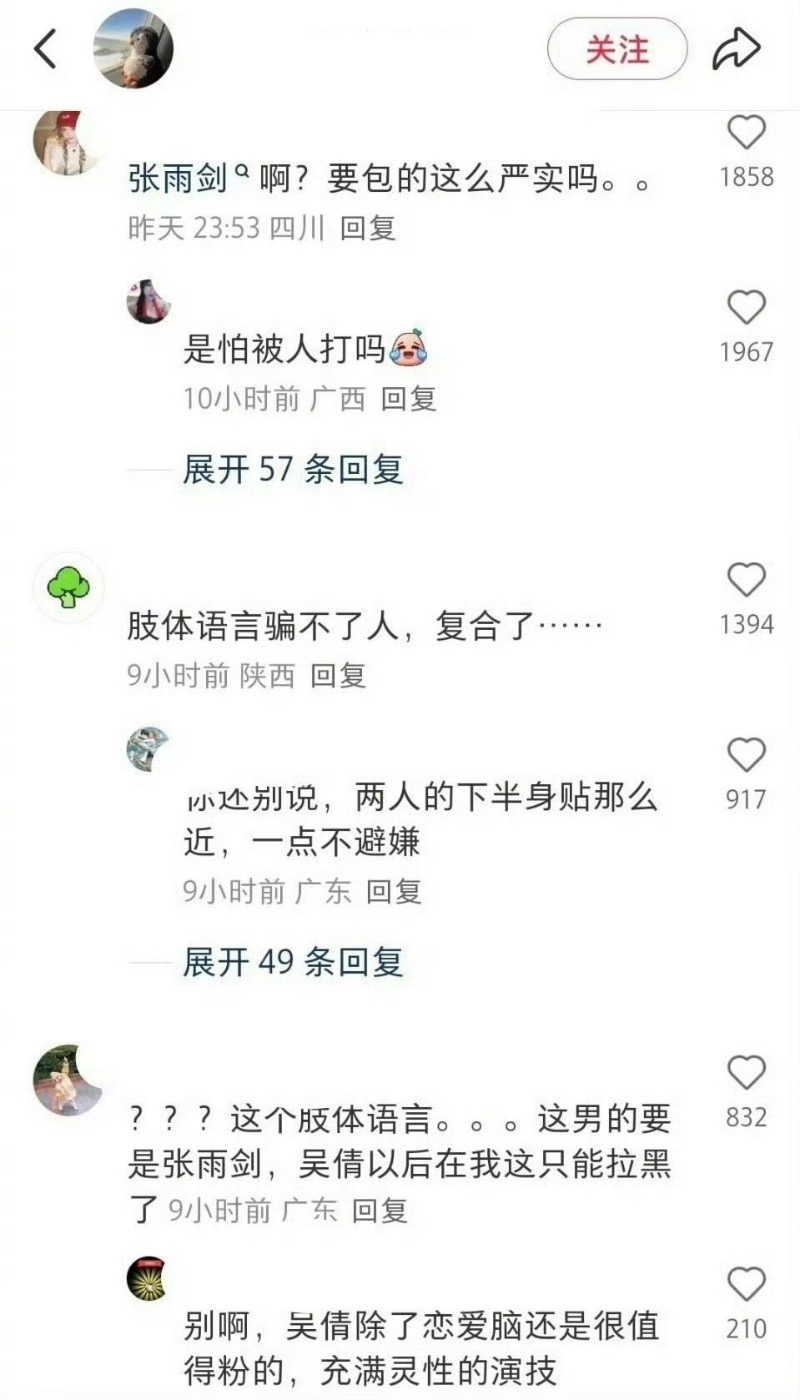Follow the author with 关注 button
Image resolution: width=800 pixels, height=1400 pixels.
617,49
